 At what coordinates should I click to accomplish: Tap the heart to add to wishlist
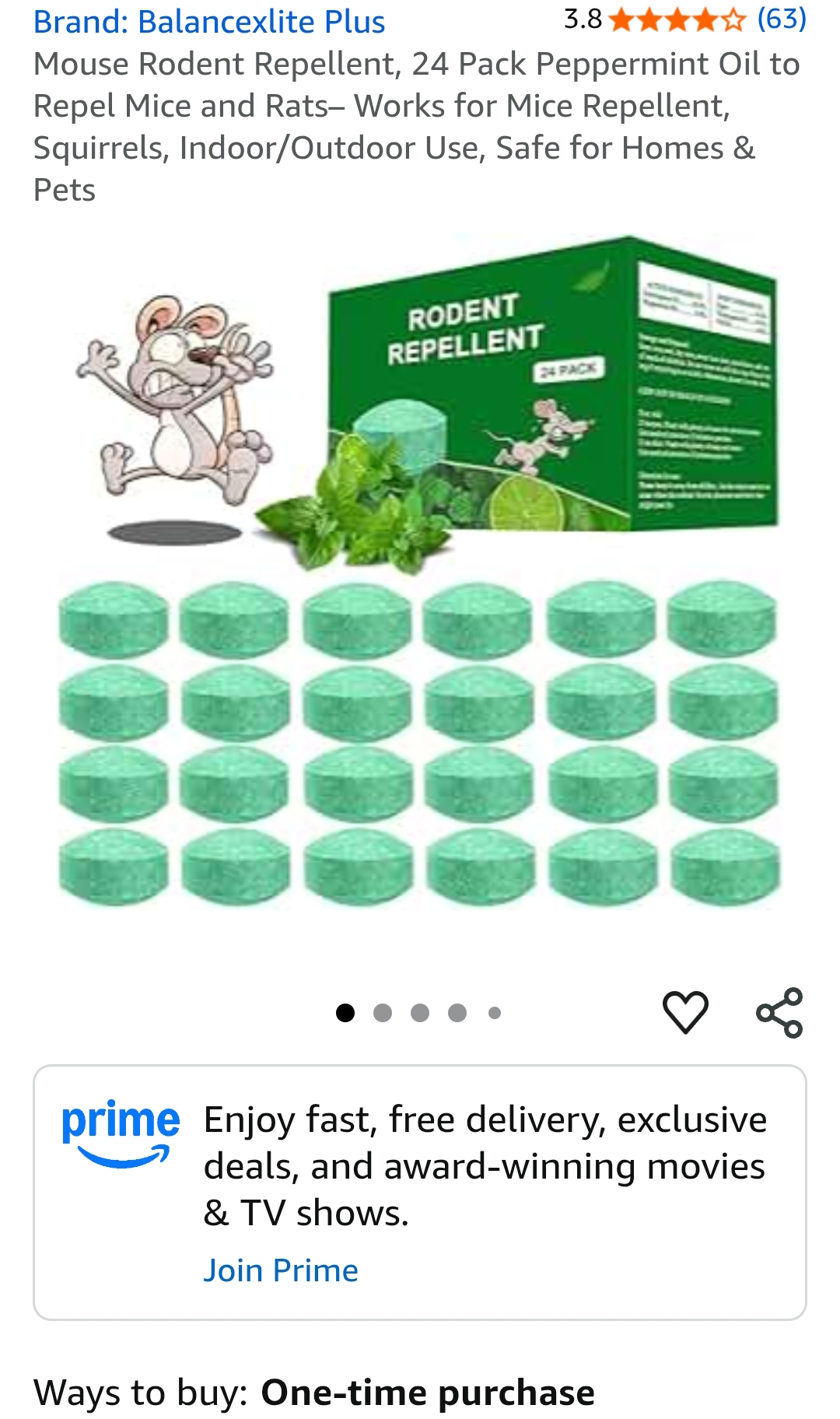pyautogui.click(x=688, y=1011)
